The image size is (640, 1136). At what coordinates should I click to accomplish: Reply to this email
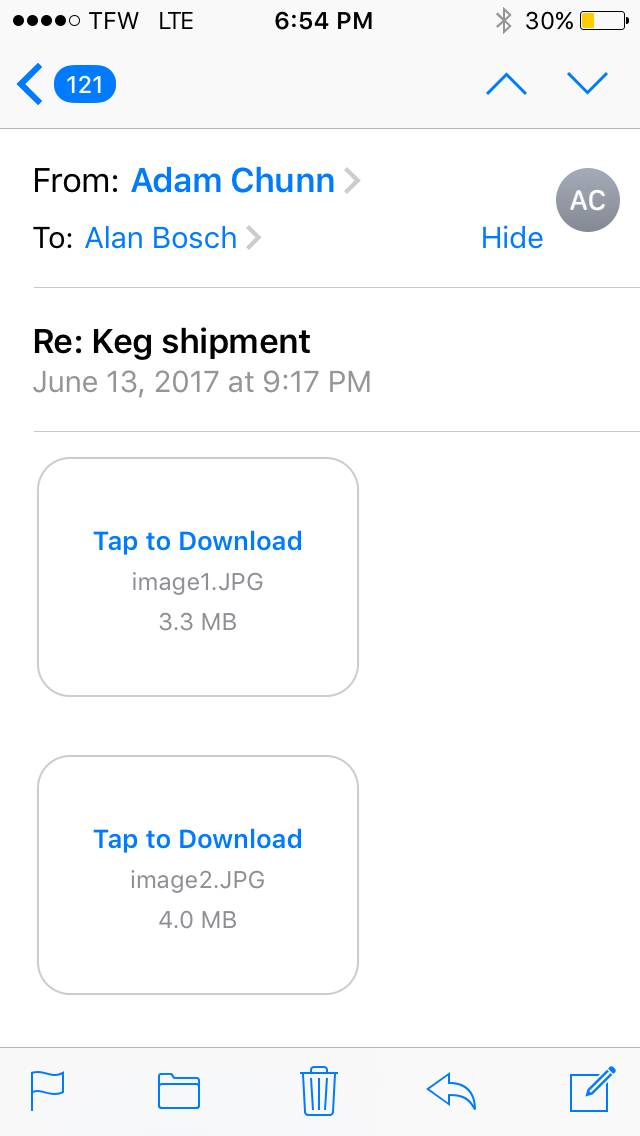click(x=451, y=1091)
